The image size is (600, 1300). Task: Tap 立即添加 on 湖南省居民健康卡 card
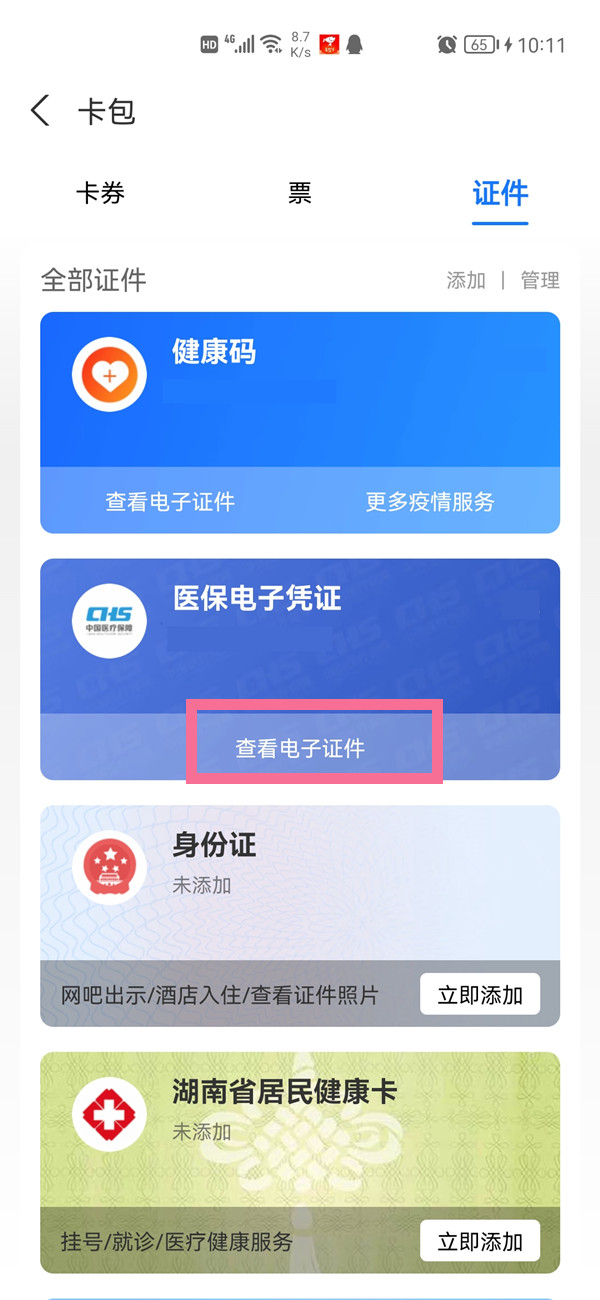point(480,1241)
